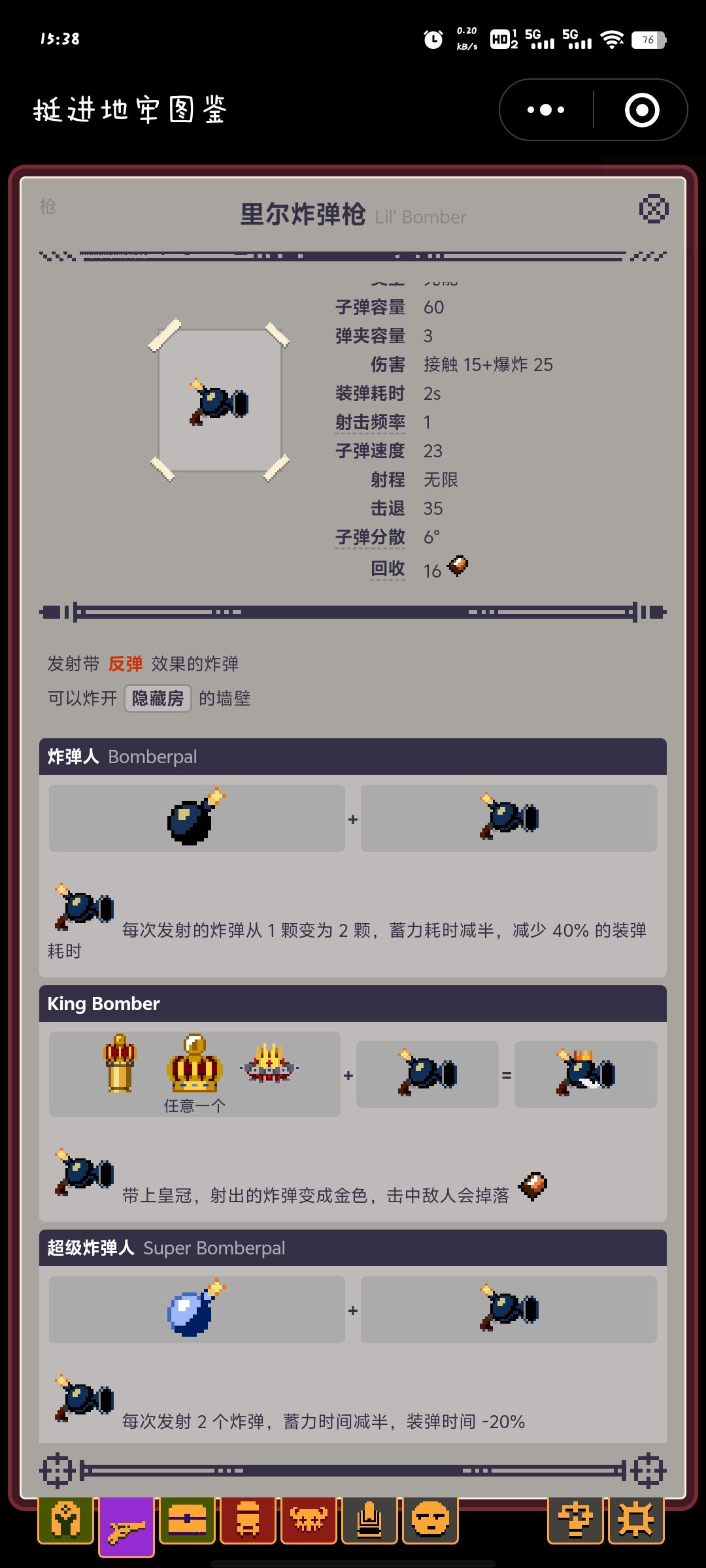Tap the blue bomb in Super Bomberpal recipe
This screenshot has width=706, height=1568.
[195, 1309]
